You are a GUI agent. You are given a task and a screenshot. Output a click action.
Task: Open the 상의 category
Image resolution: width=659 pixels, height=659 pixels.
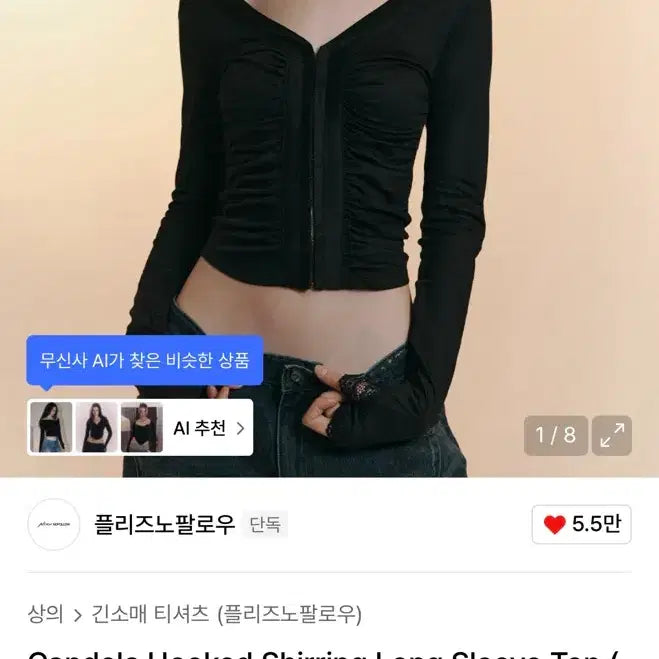[46, 613]
